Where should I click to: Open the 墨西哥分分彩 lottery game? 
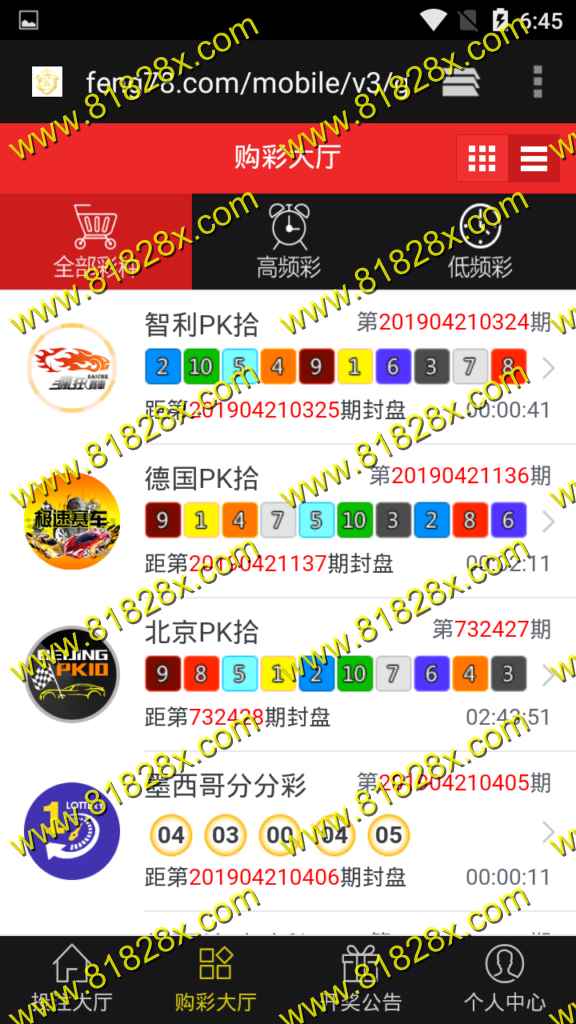[288, 831]
